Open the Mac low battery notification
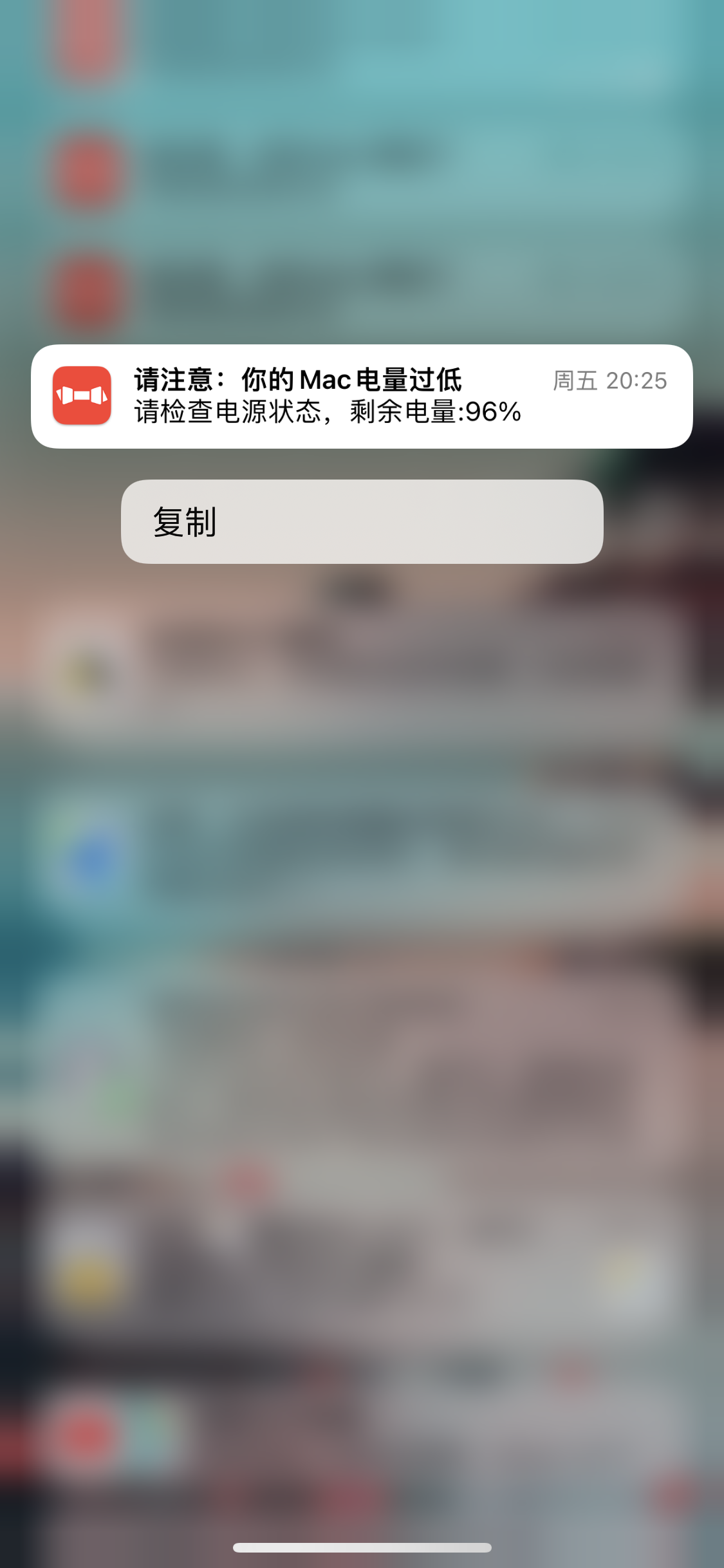This screenshot has width=724, height=1568. (361, 396)
